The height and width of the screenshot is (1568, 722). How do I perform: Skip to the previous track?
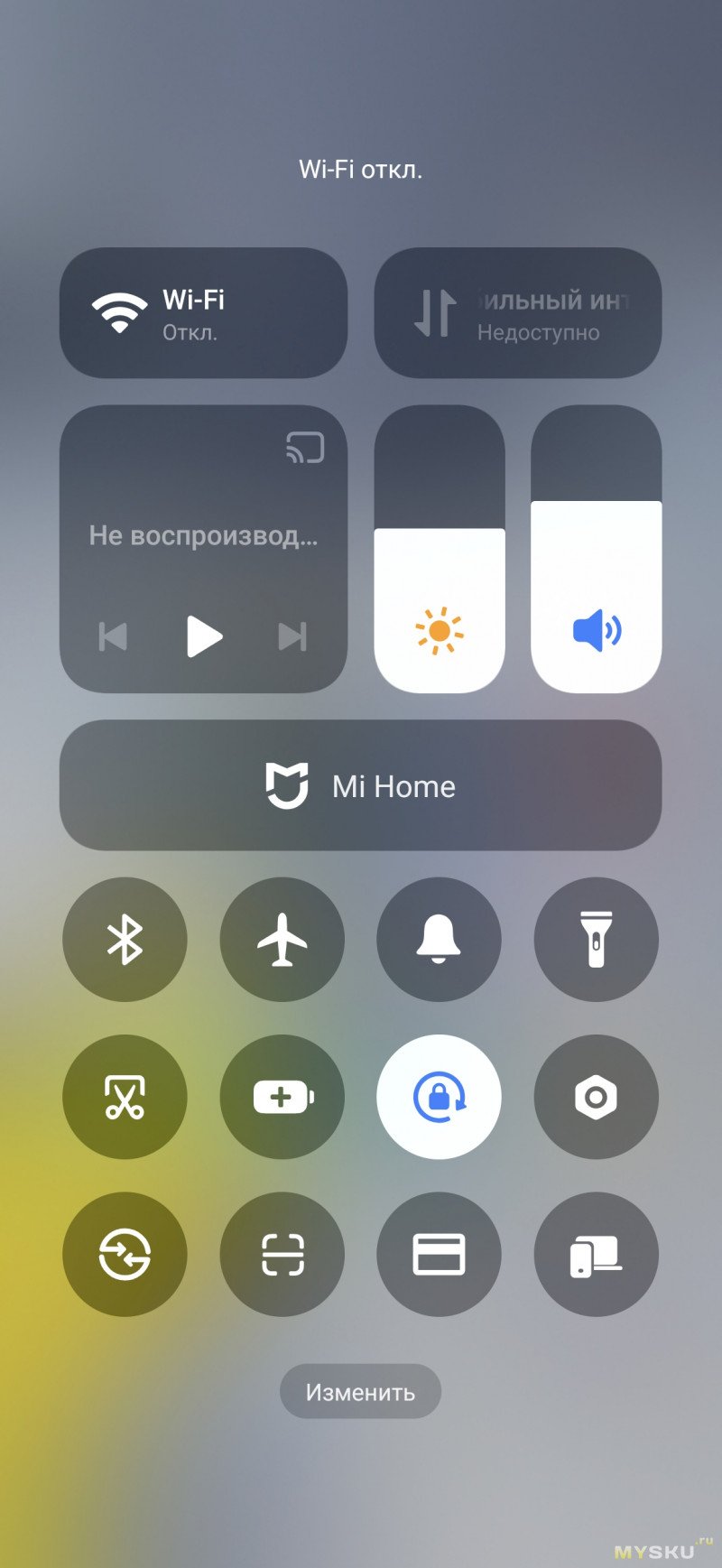(113, 636)
